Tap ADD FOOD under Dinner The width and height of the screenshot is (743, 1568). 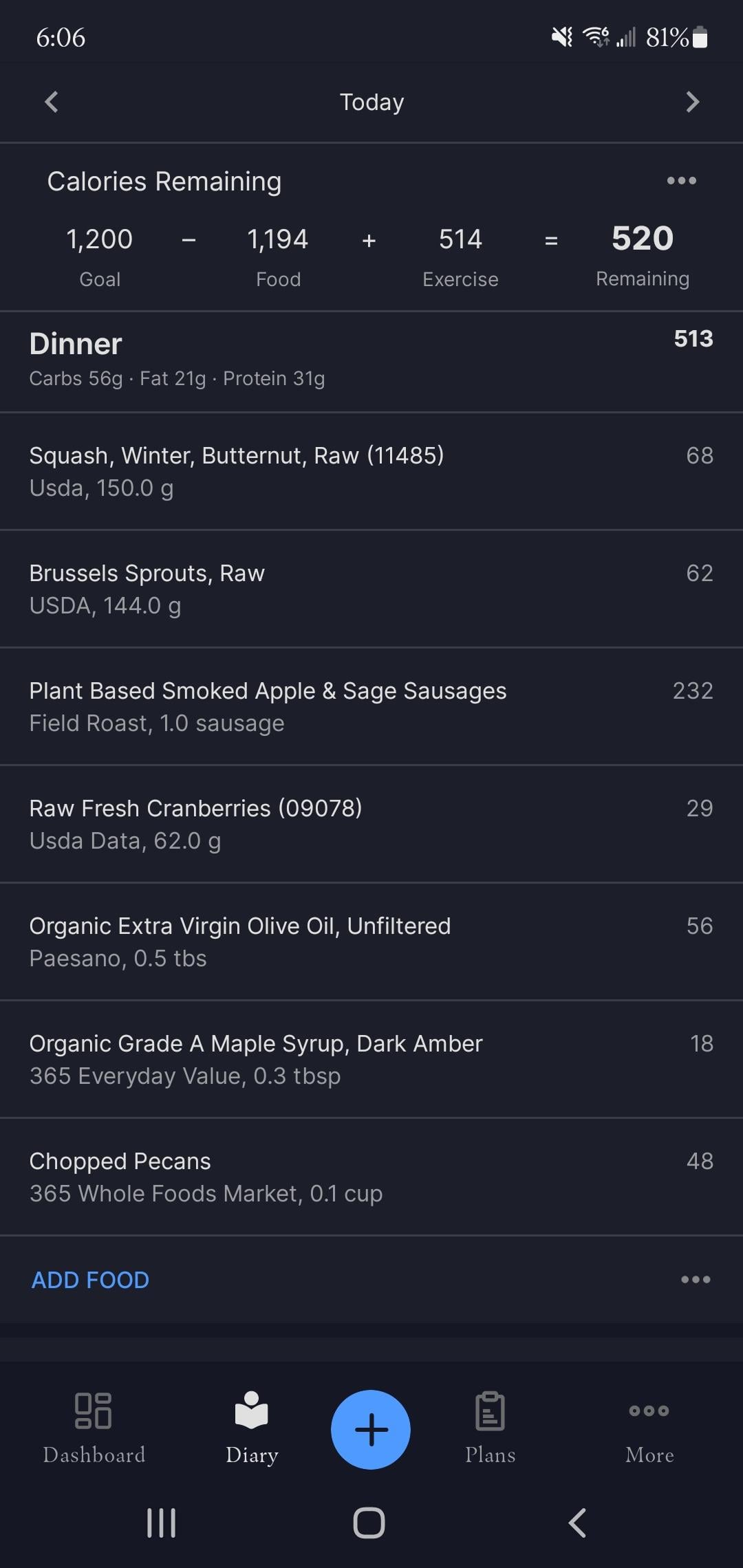click(90, 1280)
